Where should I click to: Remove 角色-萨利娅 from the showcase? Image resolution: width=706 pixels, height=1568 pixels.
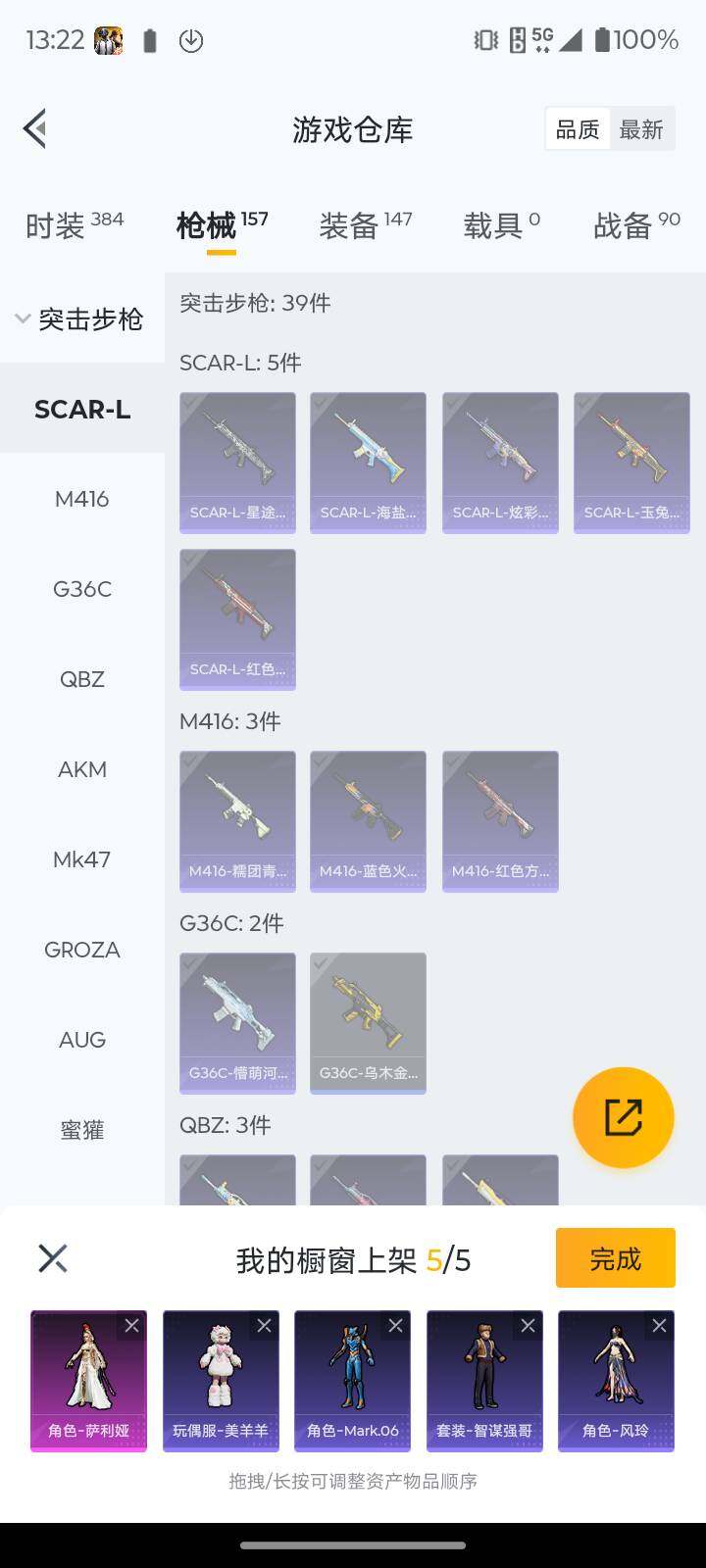point(131,1326)
